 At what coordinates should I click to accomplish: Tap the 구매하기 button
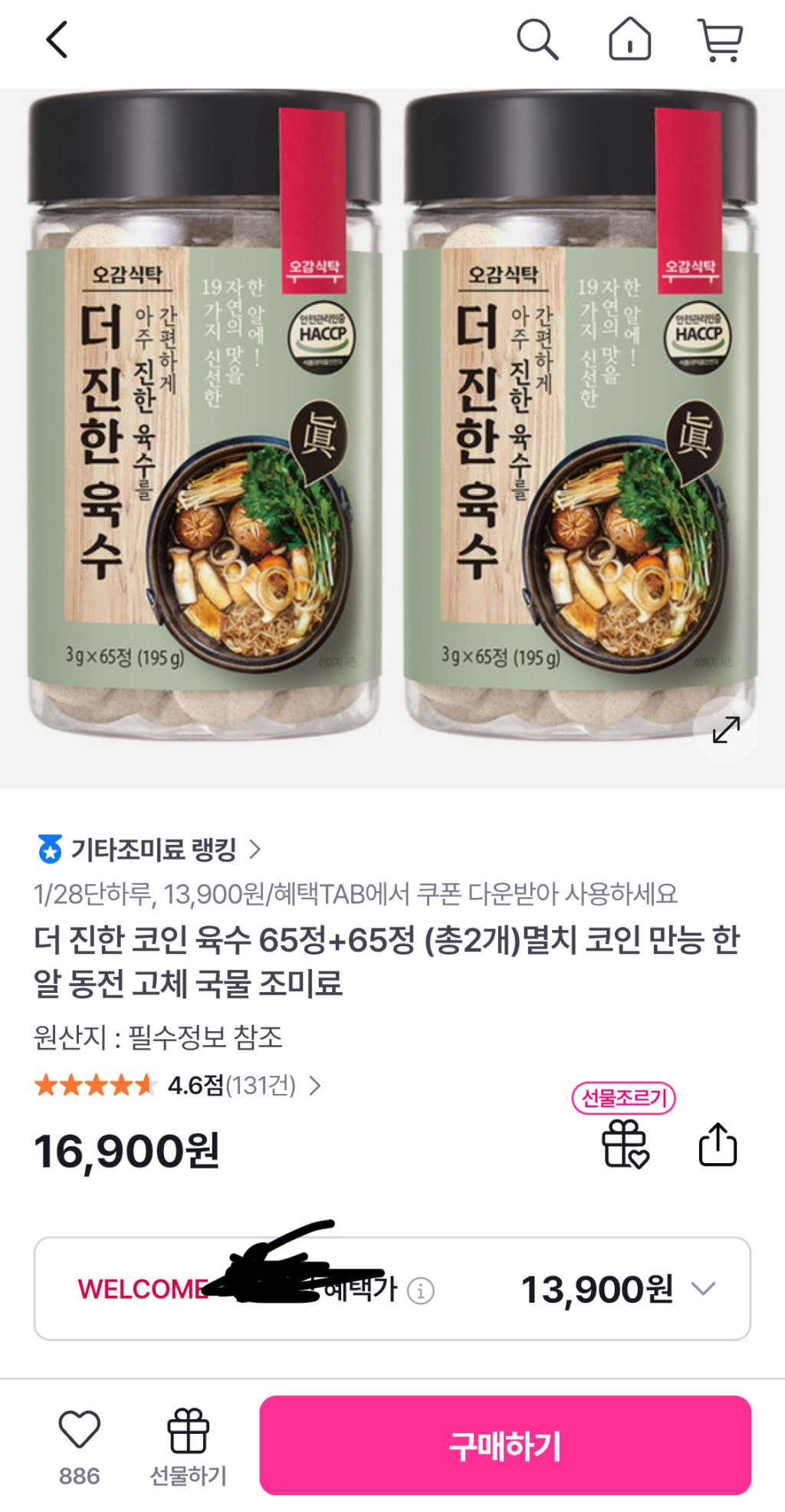click(504, 1445)
